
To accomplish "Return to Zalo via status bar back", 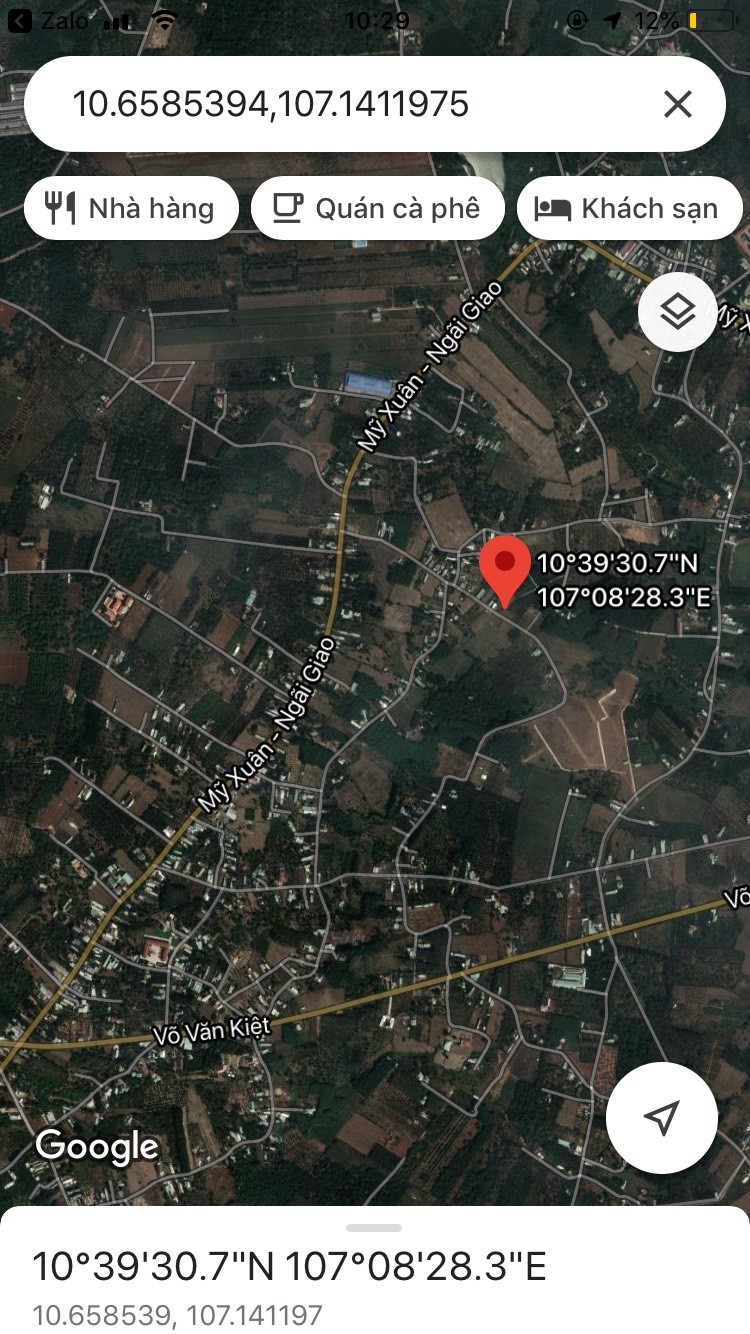I will pyautogui.click(x=48, y=20).
